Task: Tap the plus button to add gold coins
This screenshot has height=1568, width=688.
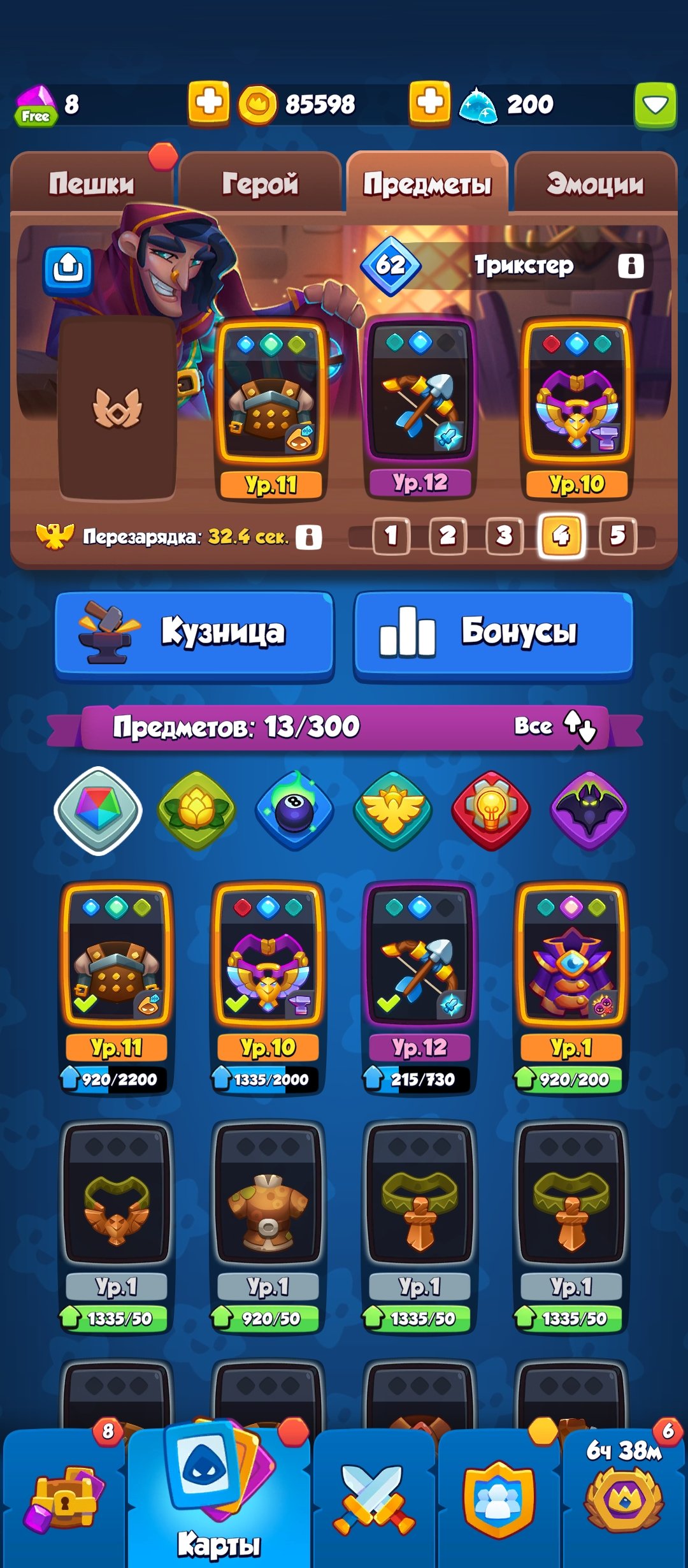Action: 208,103
